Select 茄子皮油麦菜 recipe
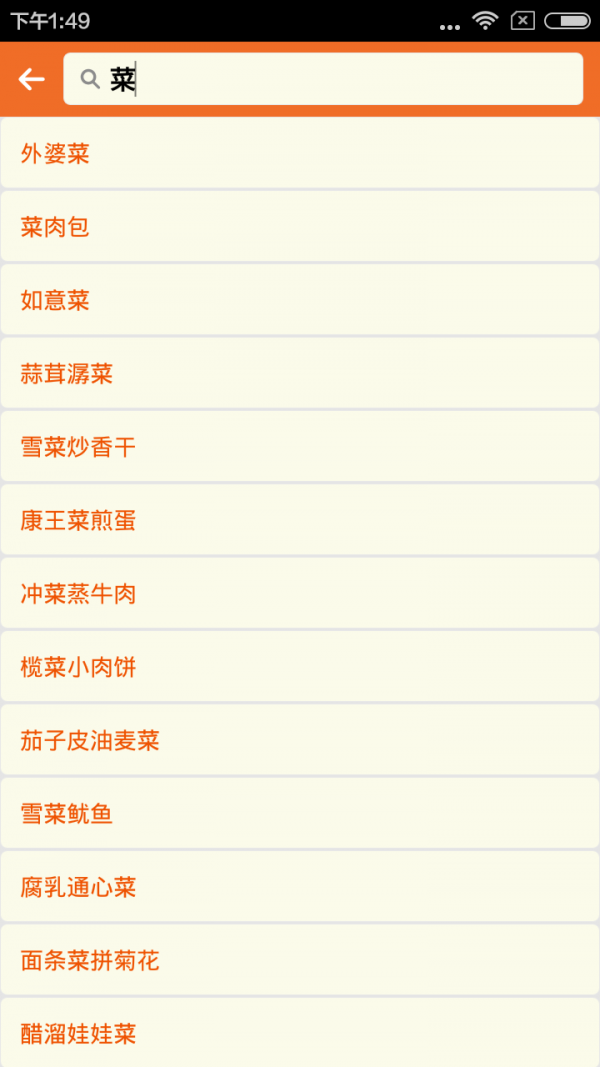600x1067 pixels. point(300,740)
